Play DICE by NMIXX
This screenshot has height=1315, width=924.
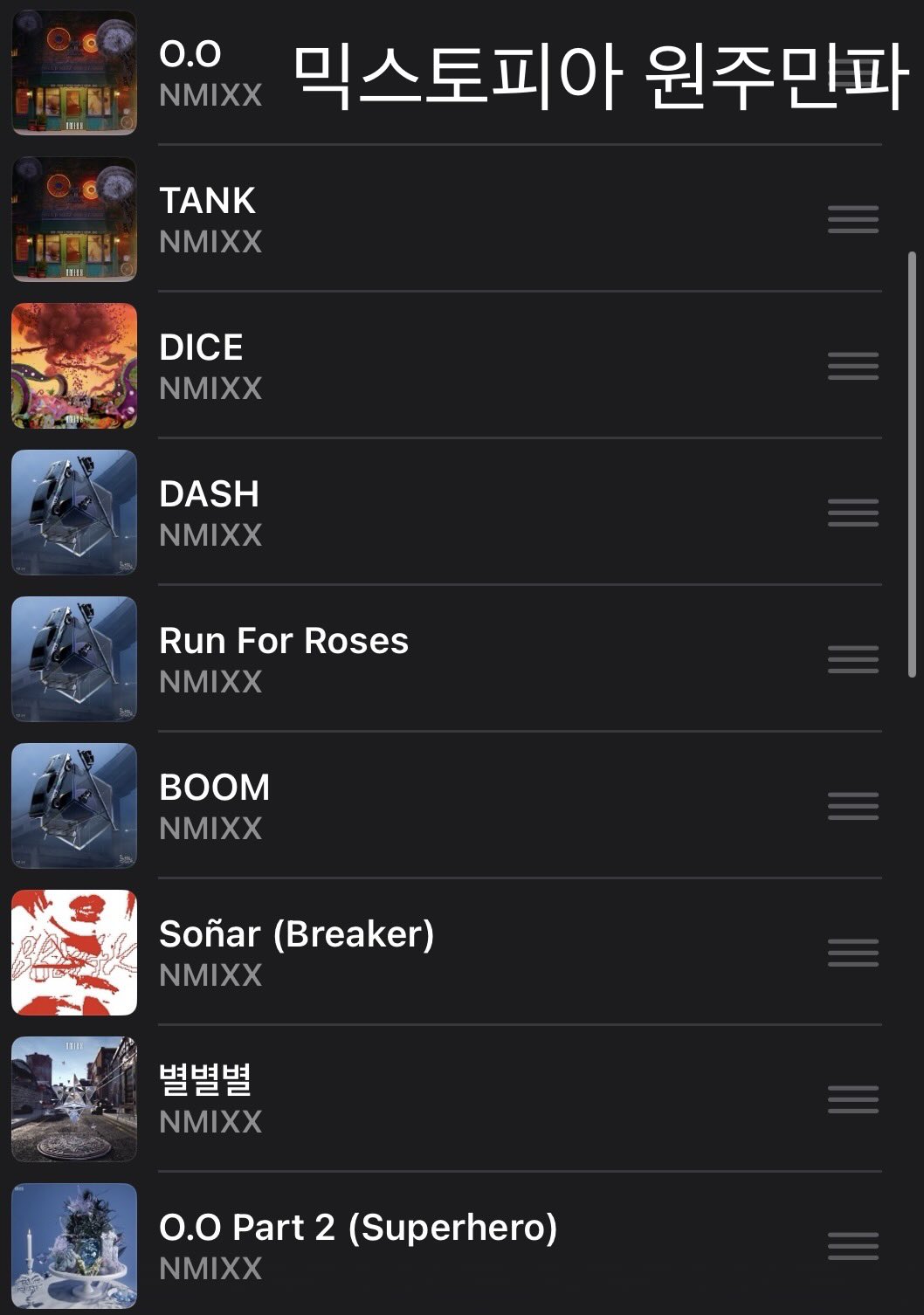click(202, 348)
